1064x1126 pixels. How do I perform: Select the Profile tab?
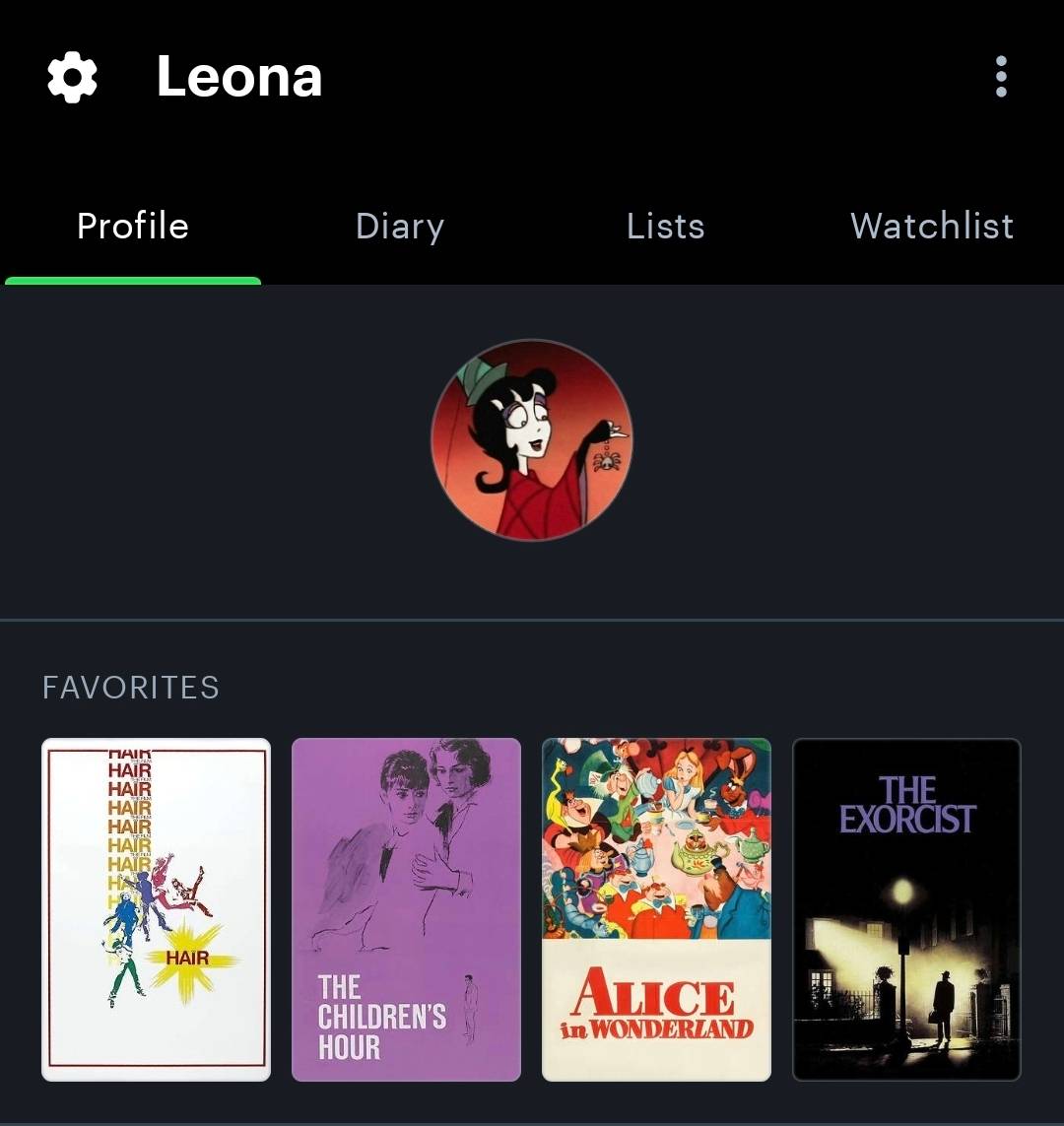click(133, 226)
